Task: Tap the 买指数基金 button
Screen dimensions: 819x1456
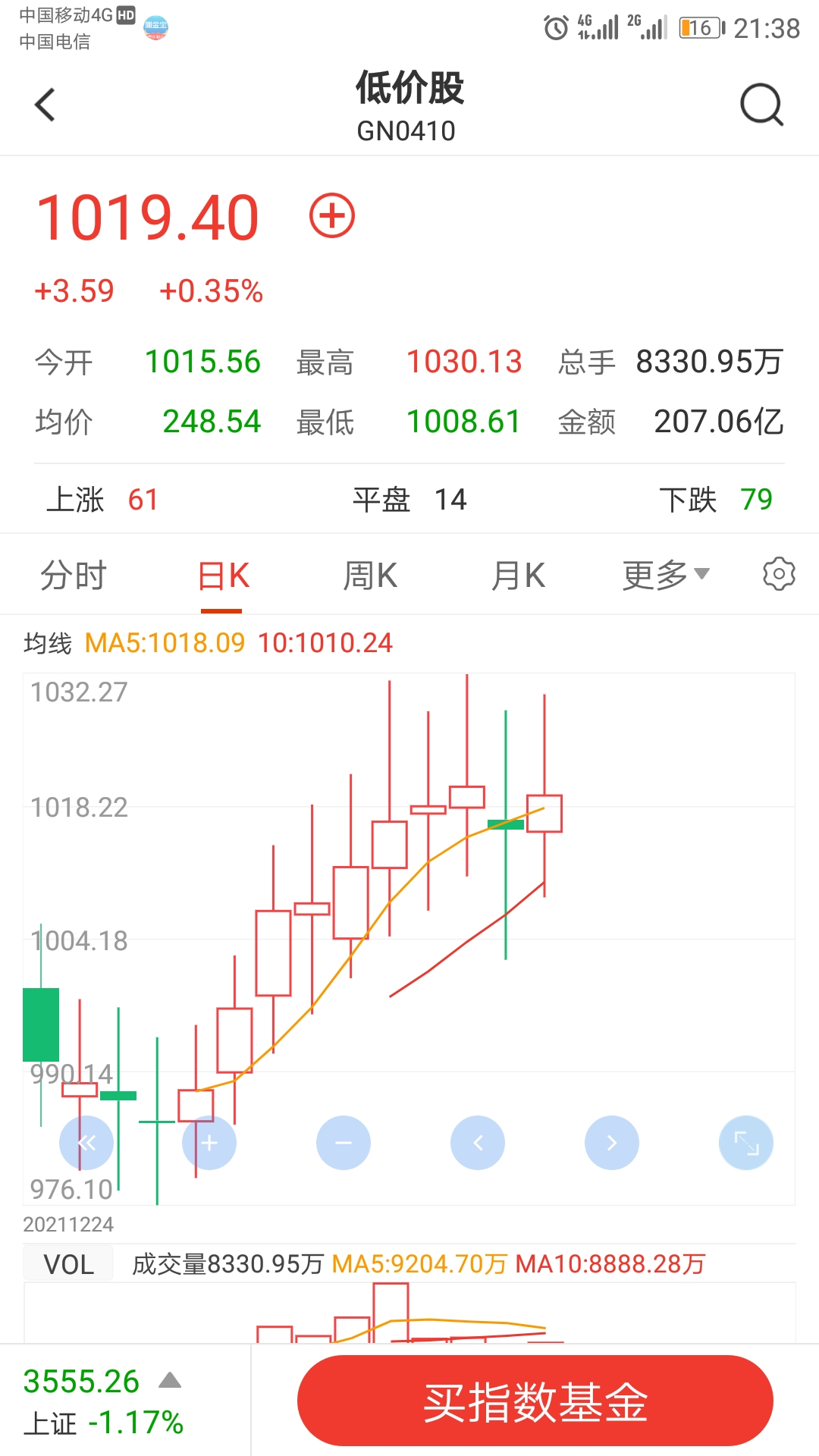Action: click(535, 1401)
